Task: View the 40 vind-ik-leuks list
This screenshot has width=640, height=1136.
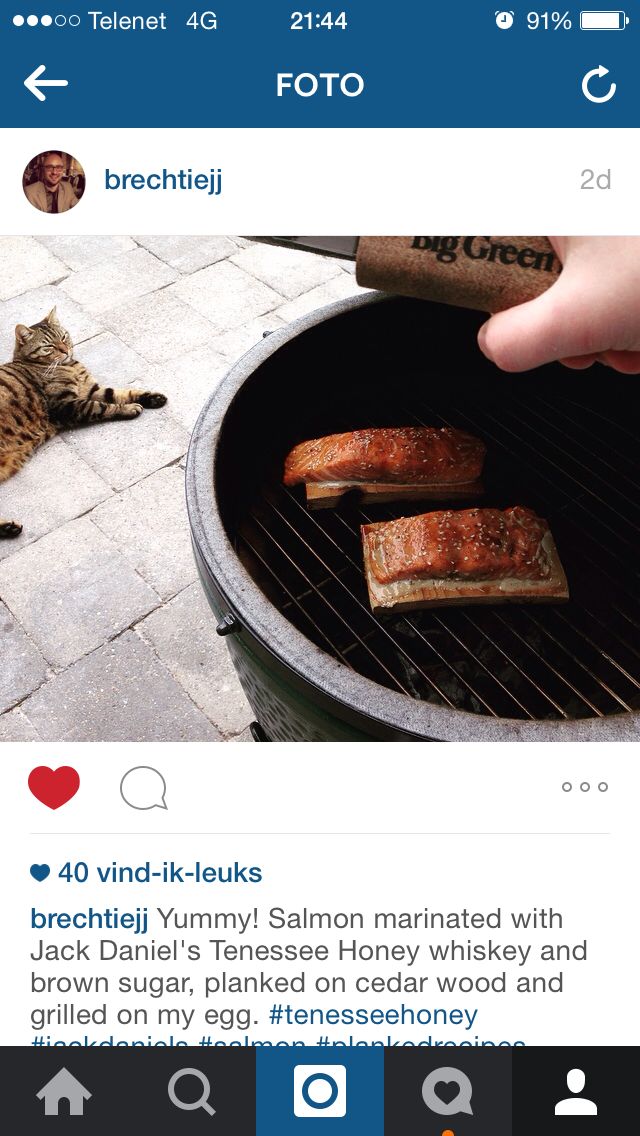Action: pyautogui.click(x=160, y=873)
